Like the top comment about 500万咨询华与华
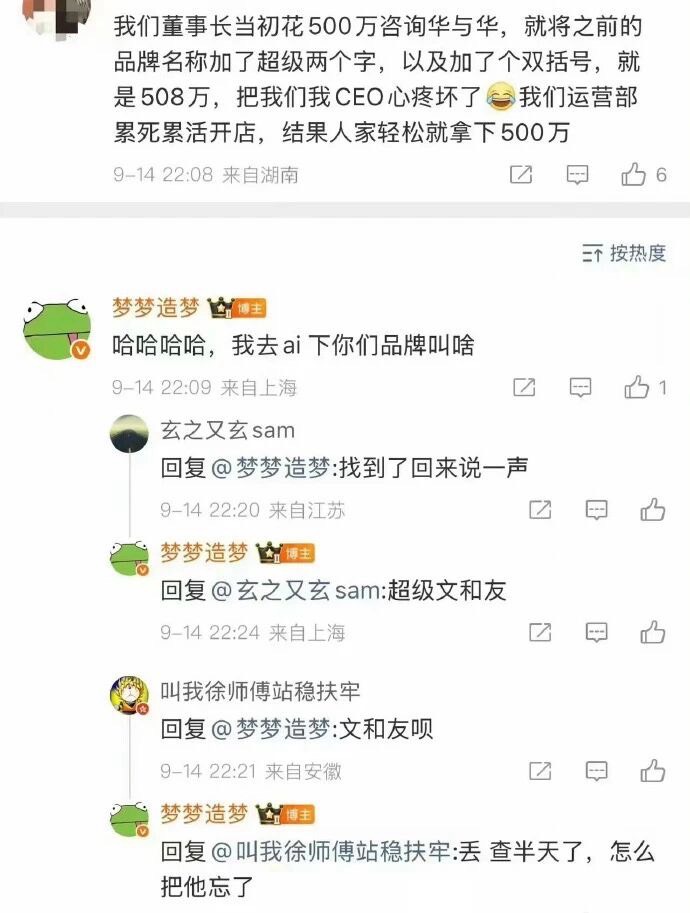690x913 pixels. [x=634, y=175]
